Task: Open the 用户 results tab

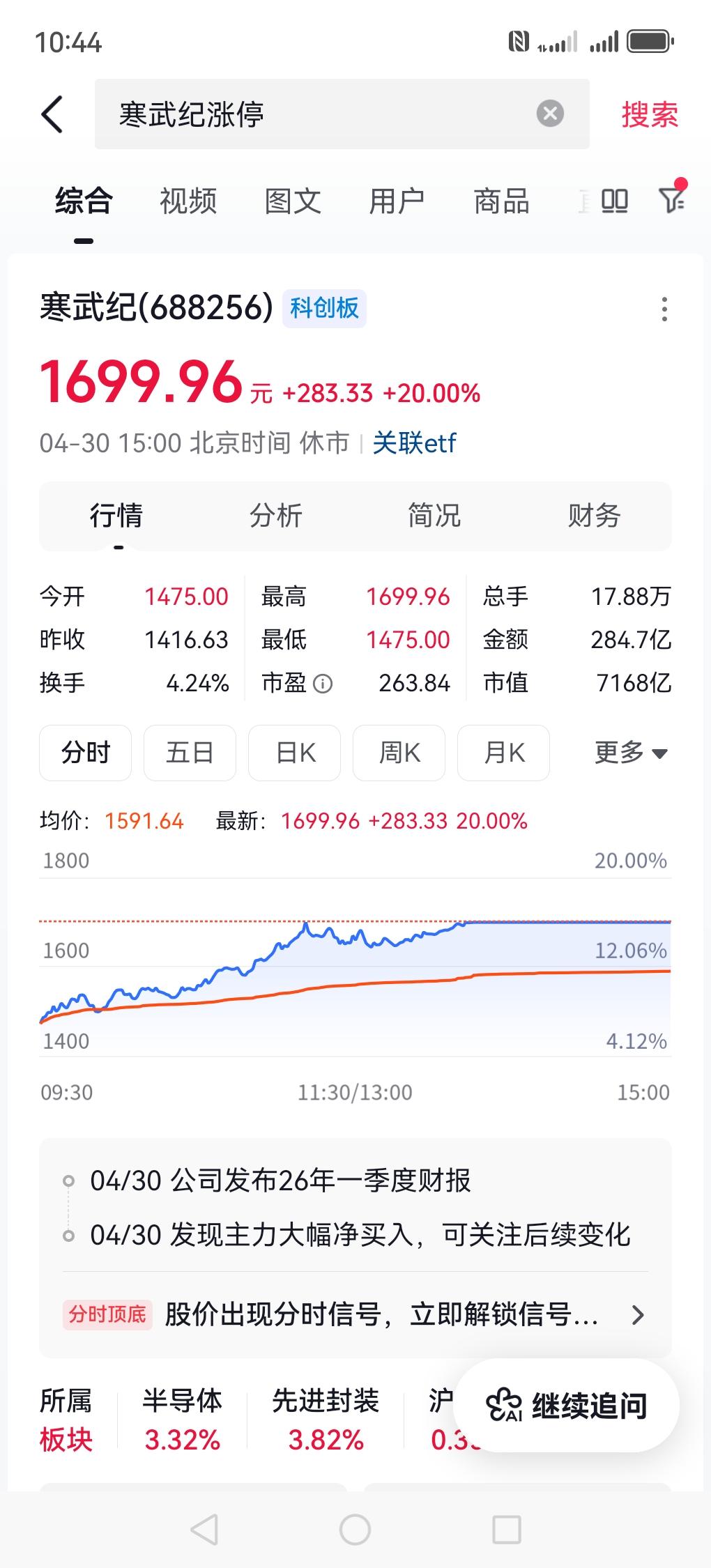Action: 397,201
